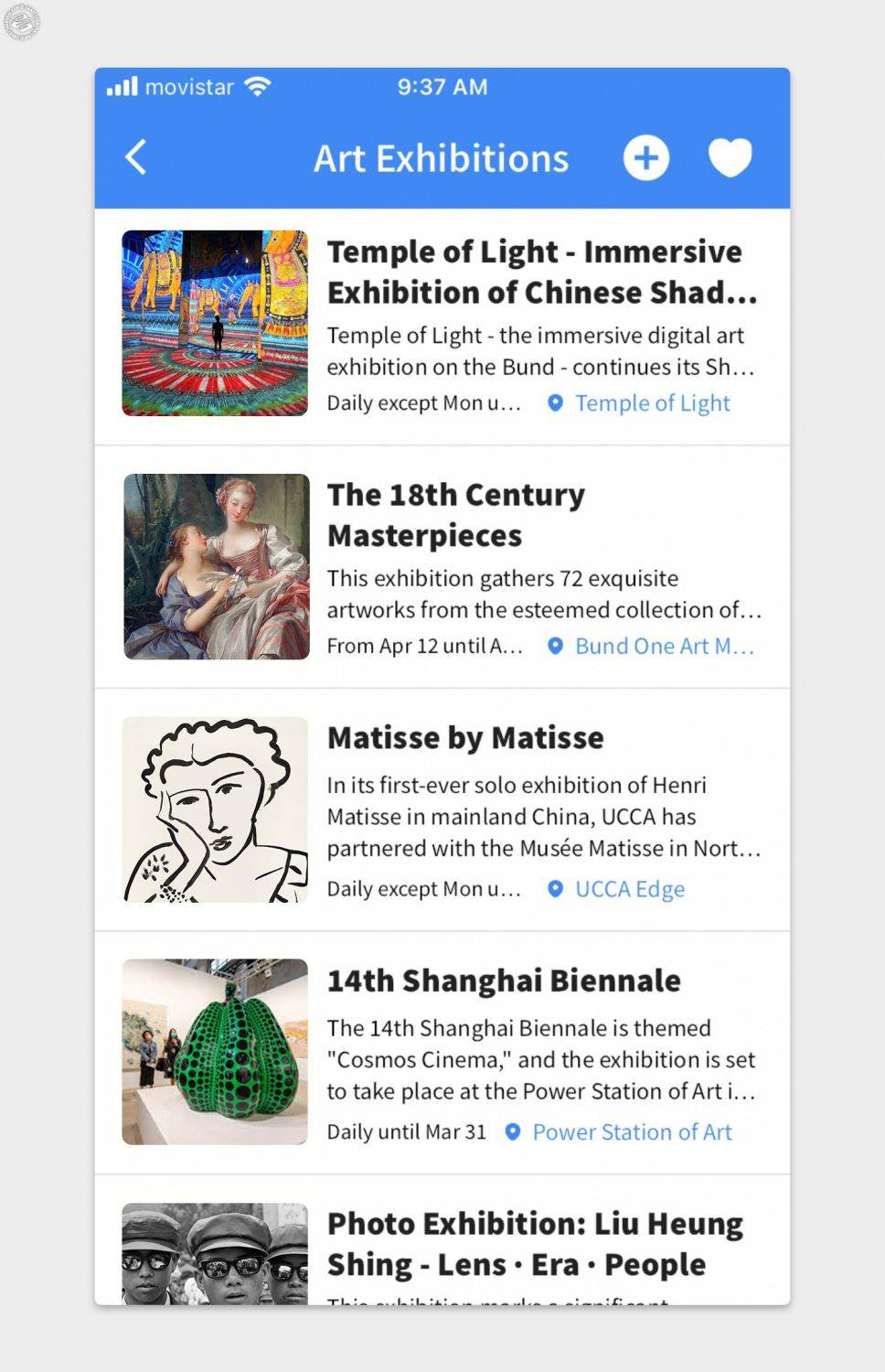Tap the plus icon to add an exhibition
This screenshot has width=885, height=1372.
[x=646, y=157]
